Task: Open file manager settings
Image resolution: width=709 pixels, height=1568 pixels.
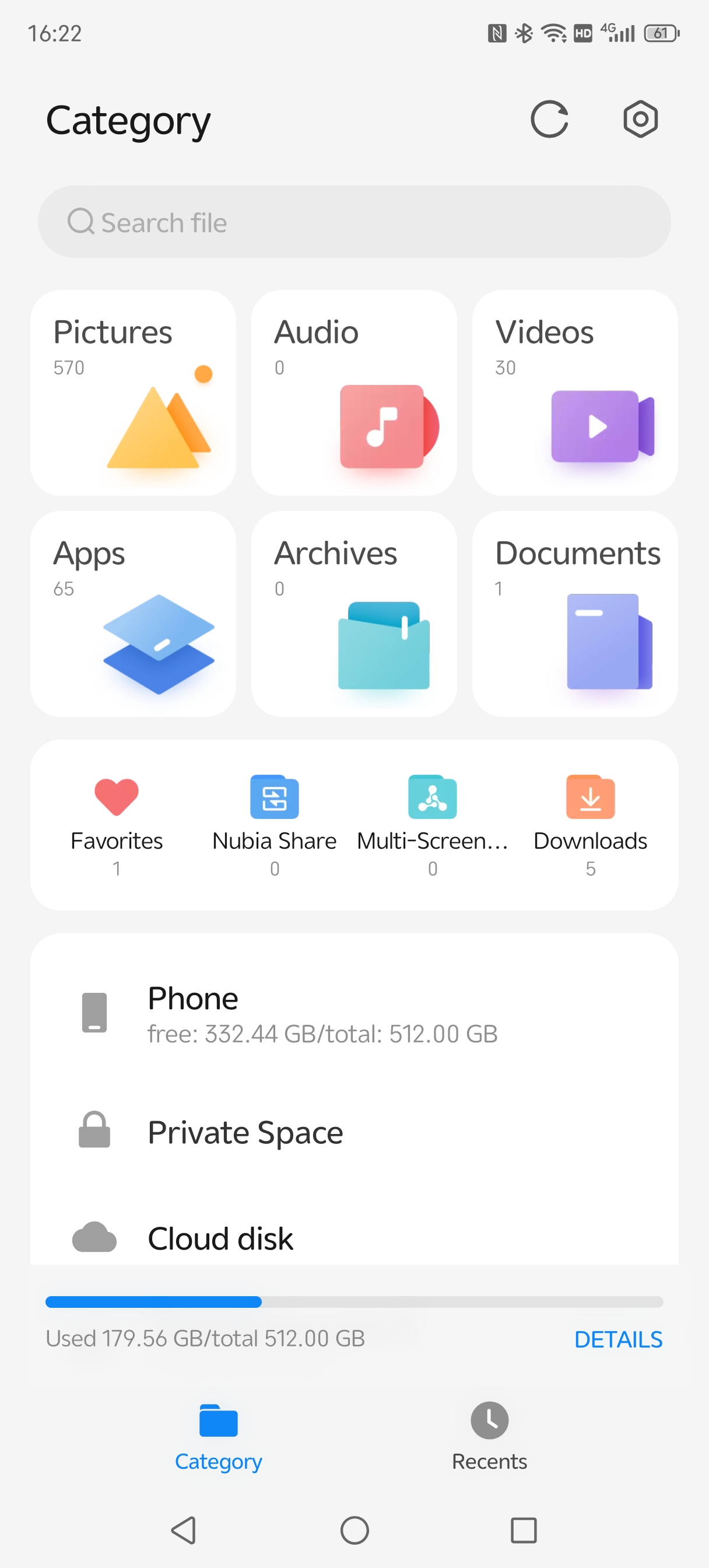Action: [x=640, y=120]
